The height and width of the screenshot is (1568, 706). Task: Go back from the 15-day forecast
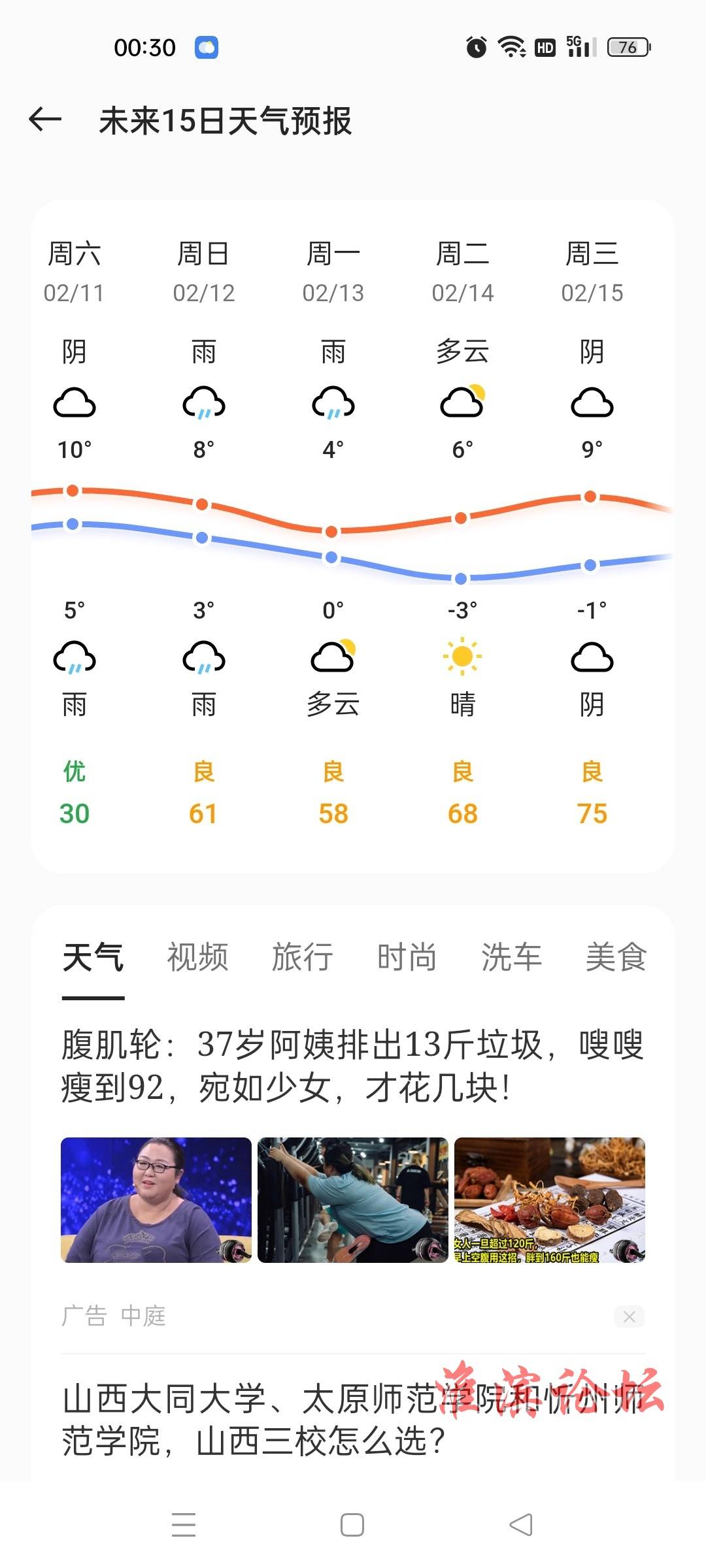(45, 120)
